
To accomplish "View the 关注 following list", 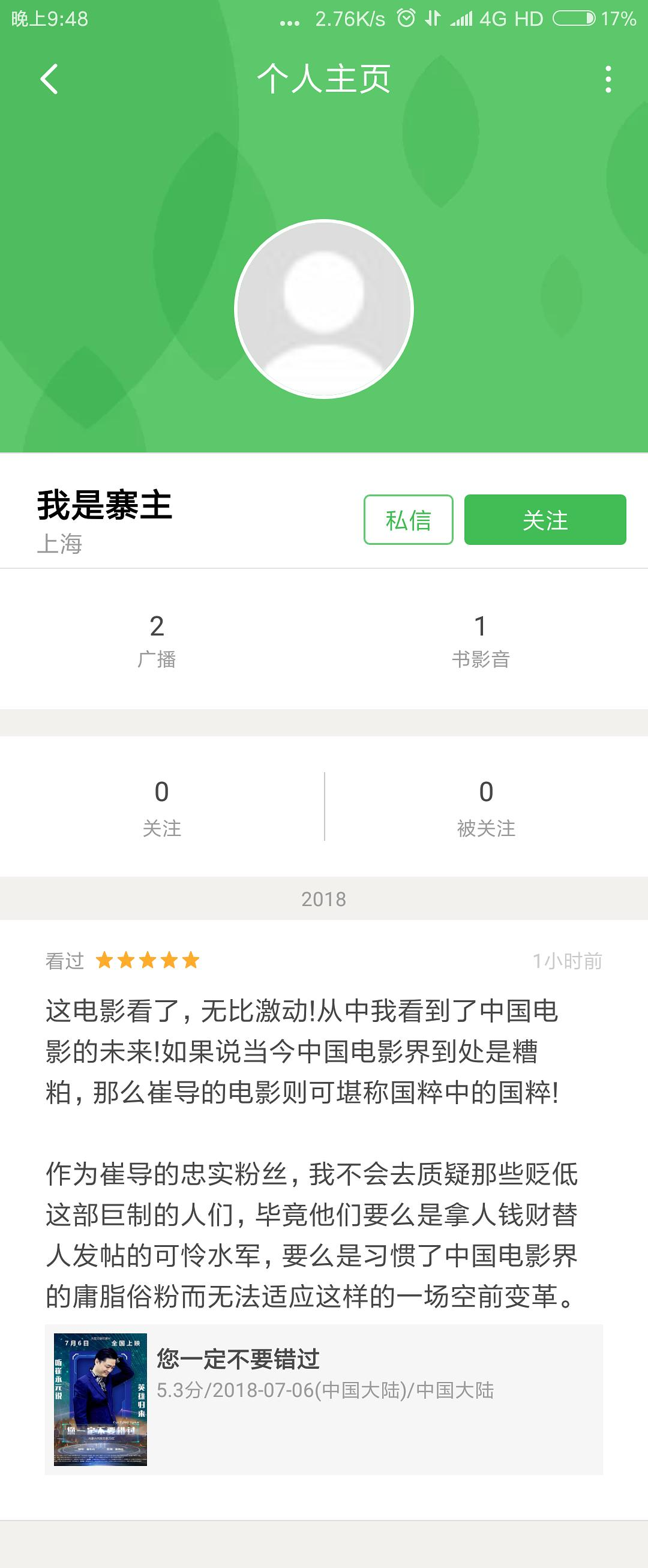I will click(162, 807).
